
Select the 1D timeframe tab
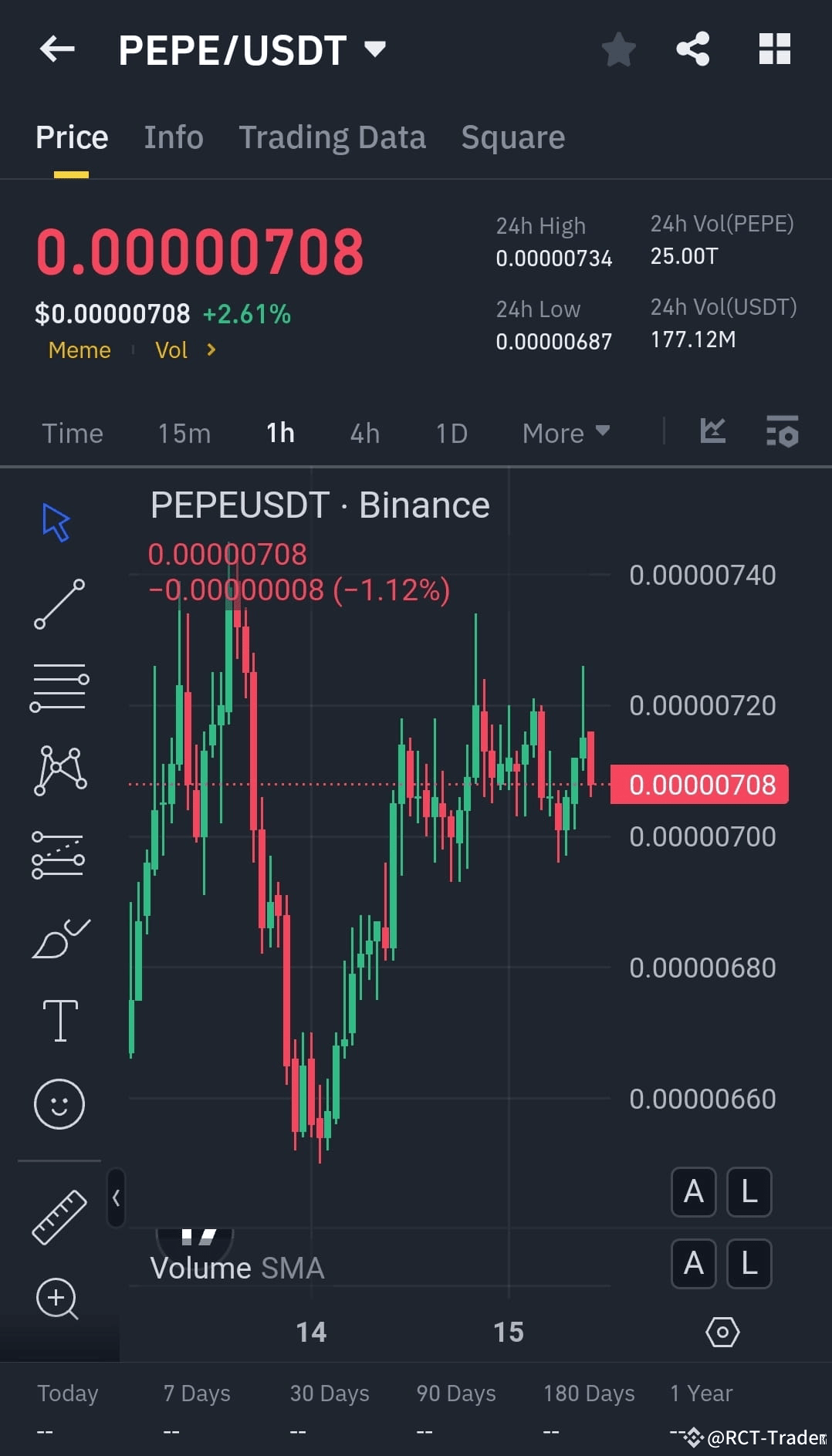coord(452,433)
